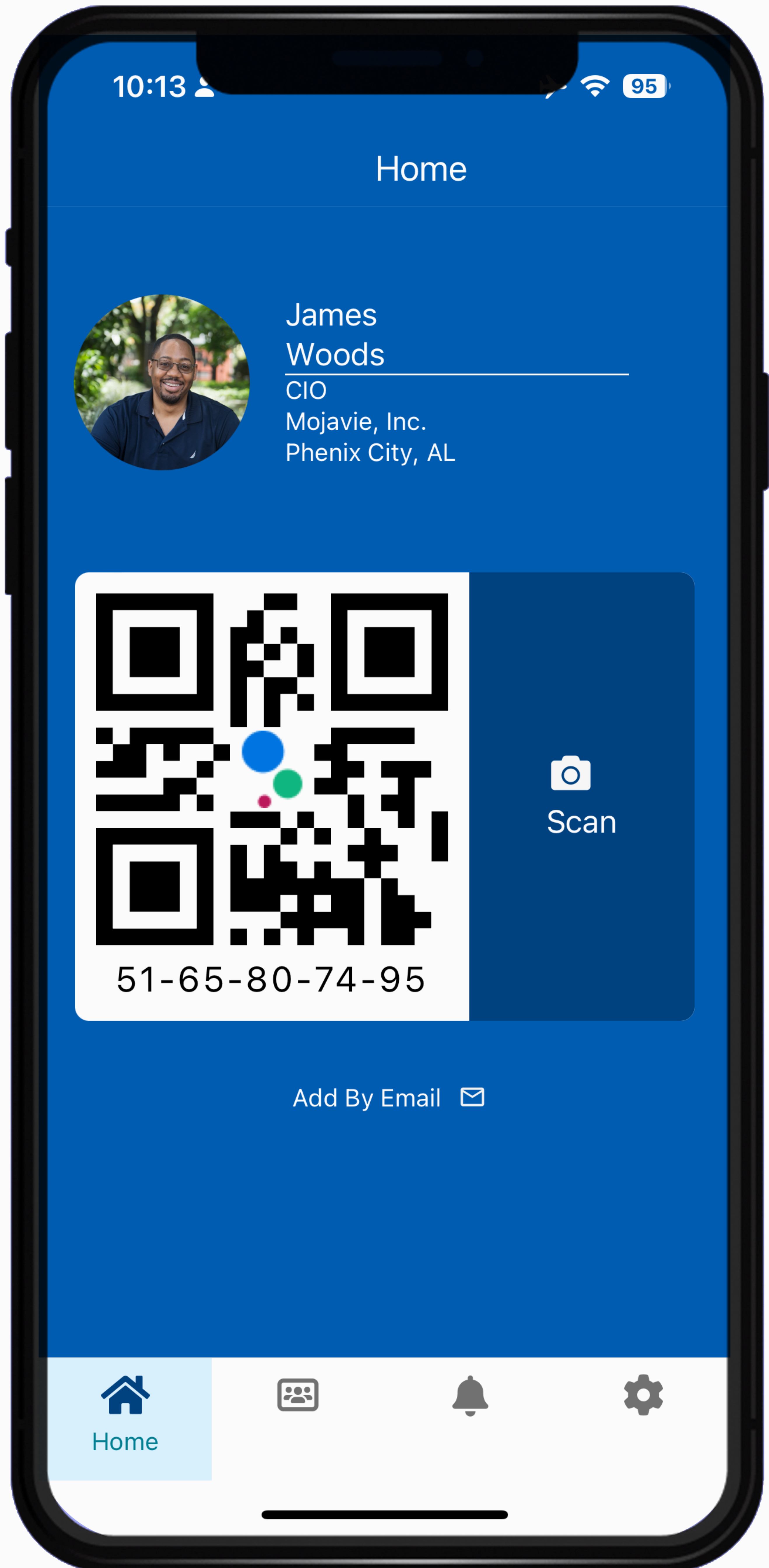The image size is (769, 1568).
Task: Tap the Scan camera button
Action: pos(581,796)
